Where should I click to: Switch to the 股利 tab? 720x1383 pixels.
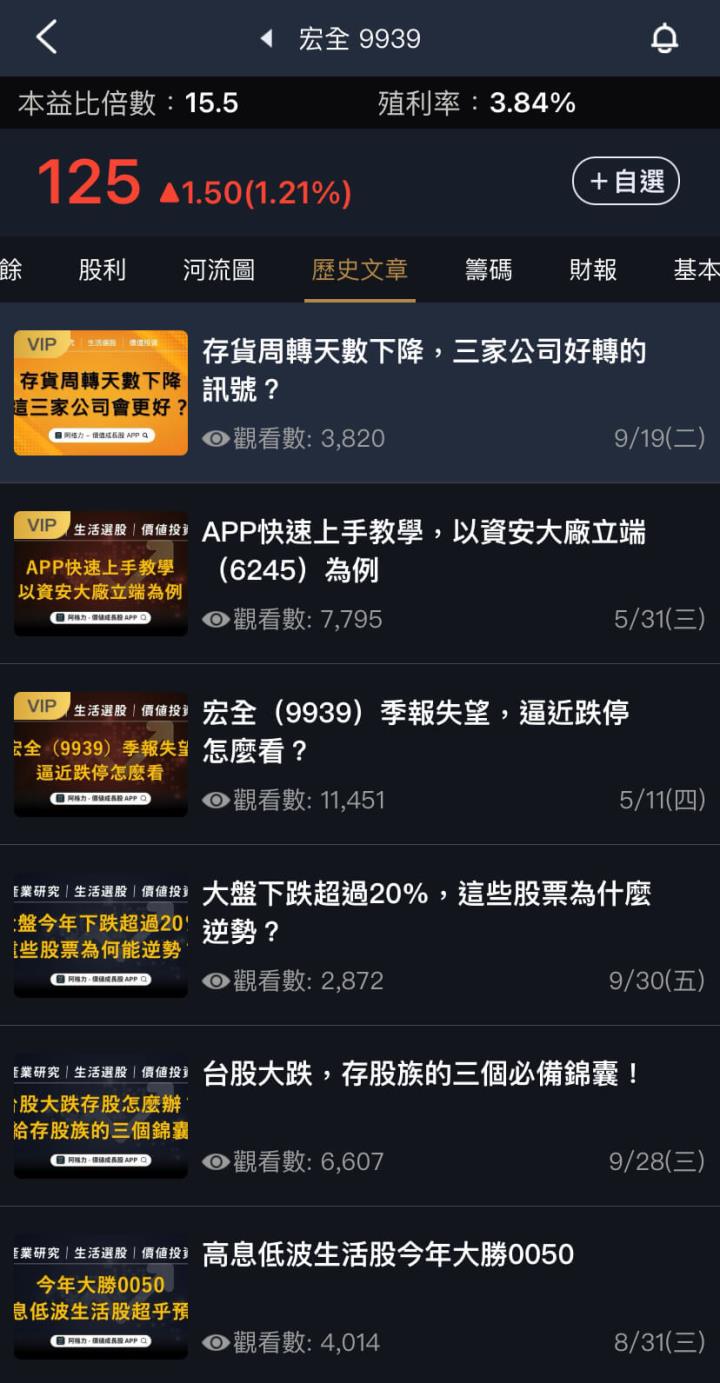coord(101,270)
